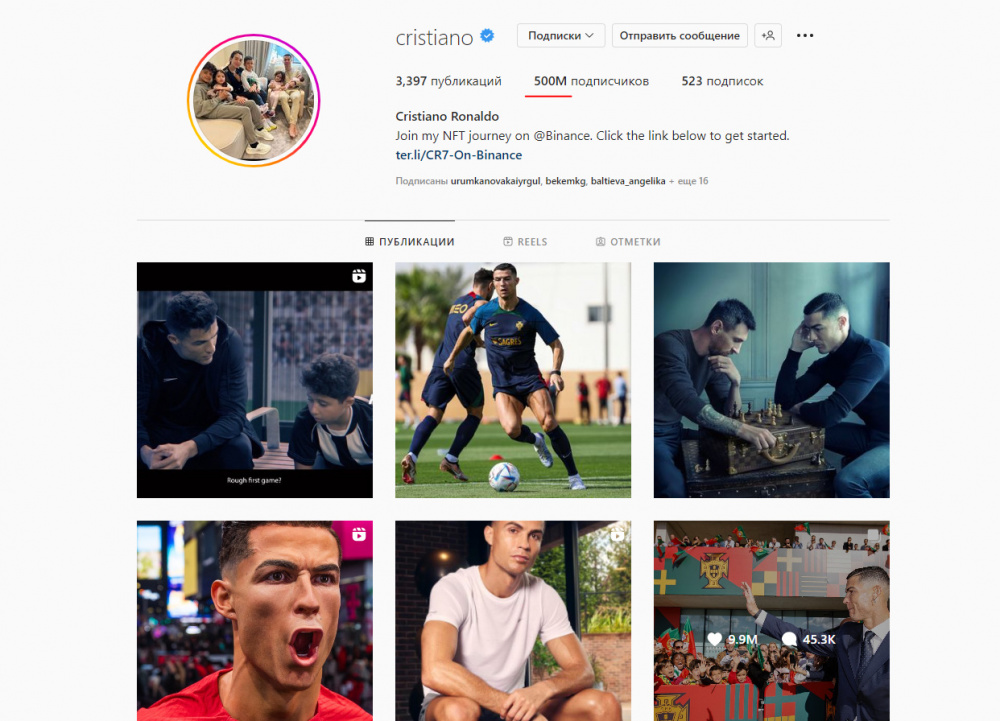Tap the suggested accounts person icon
Viewport: 1000px width, 721px height.
coord(768,36)
